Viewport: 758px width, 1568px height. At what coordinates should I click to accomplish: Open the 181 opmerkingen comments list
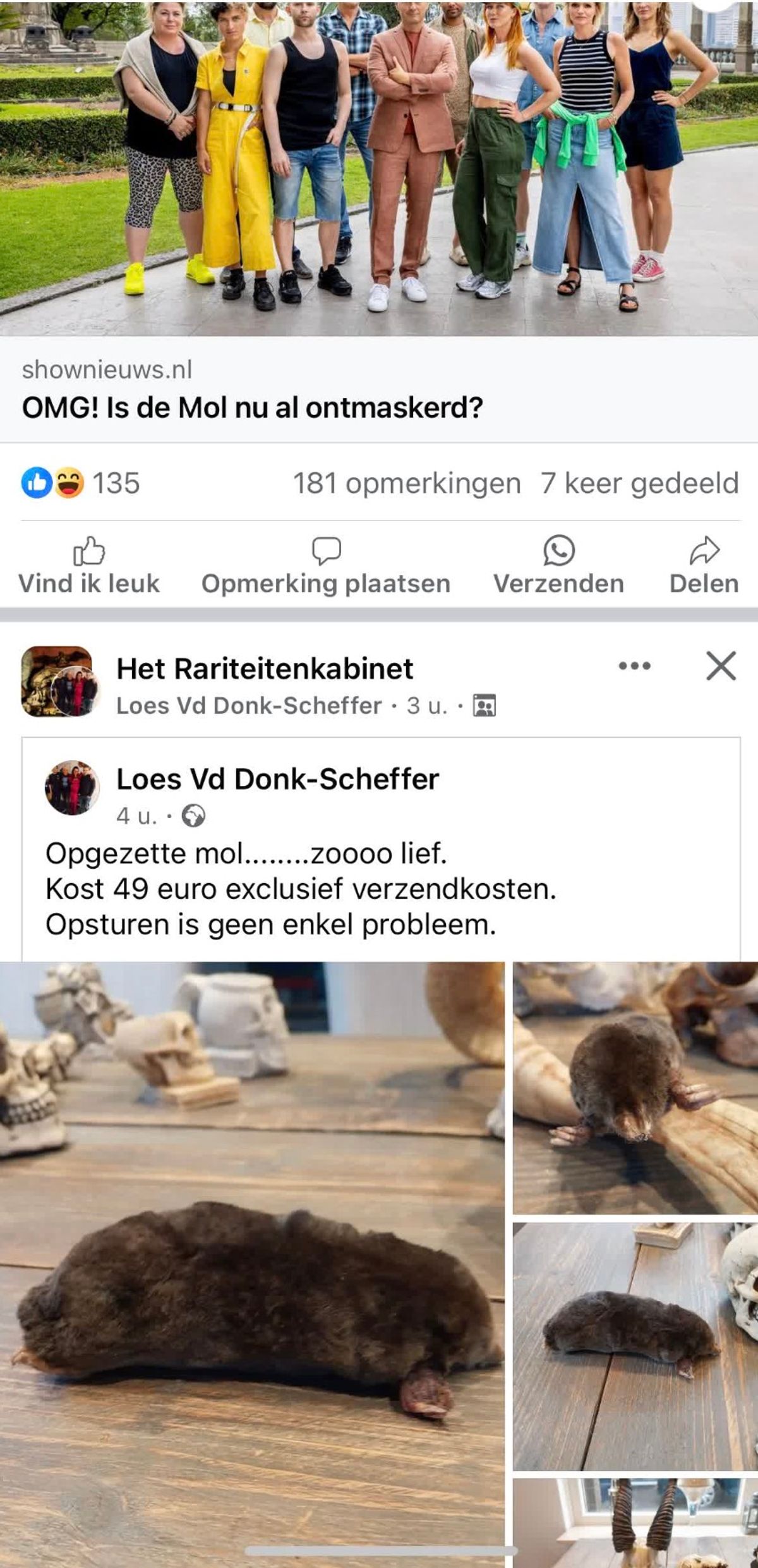406,483
